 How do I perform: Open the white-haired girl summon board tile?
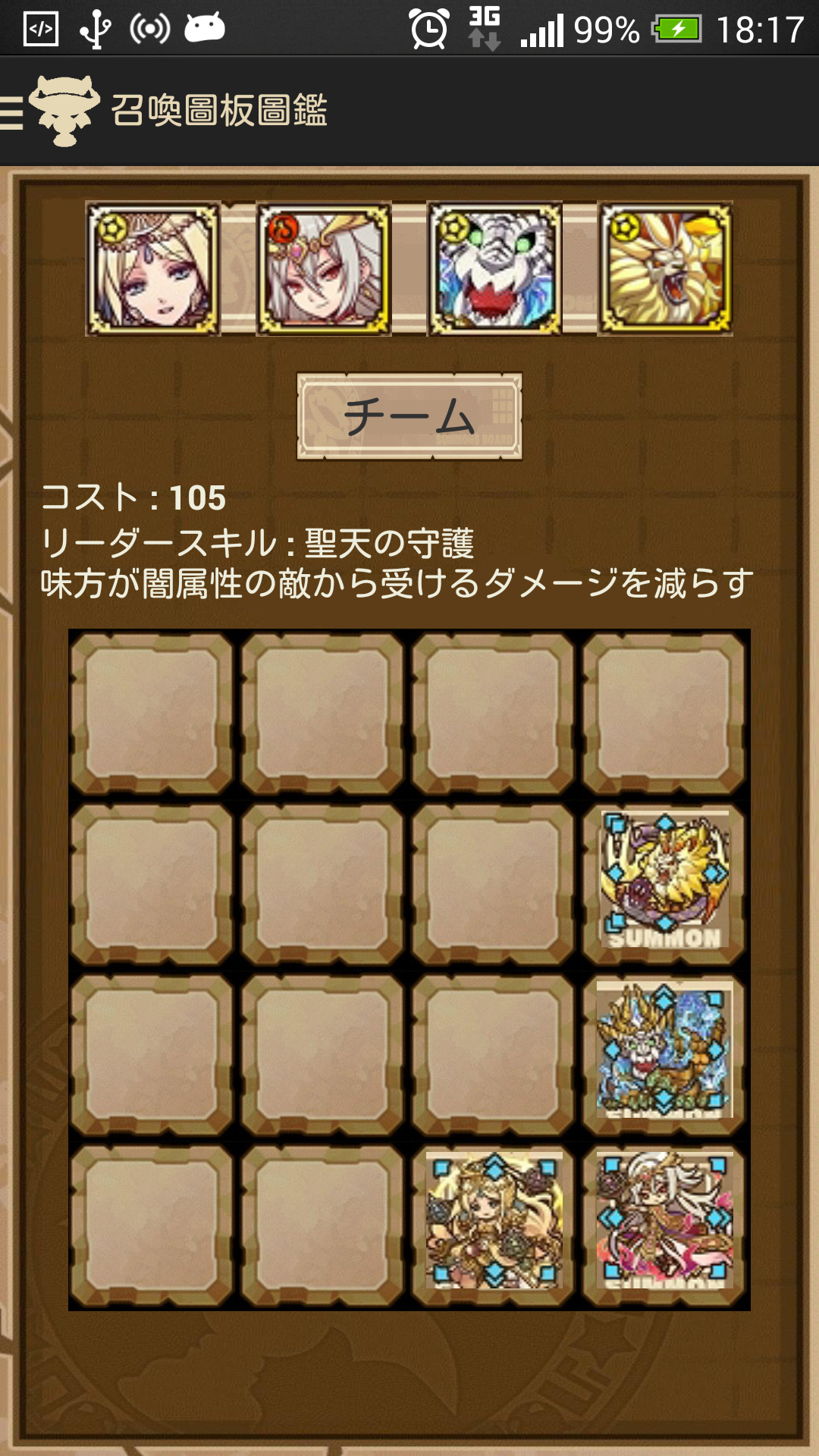tap(664, 1219)
